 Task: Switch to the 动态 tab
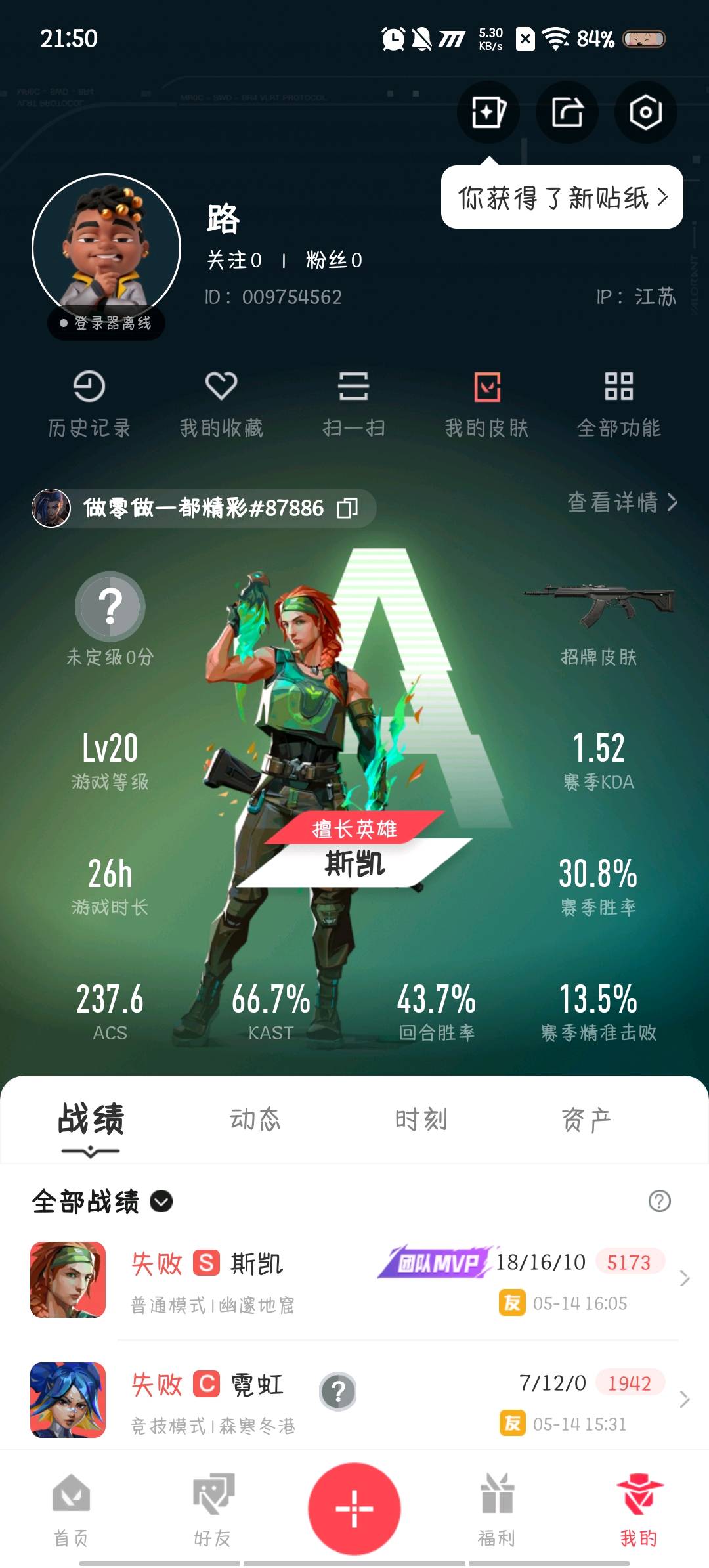pos(255,1120)
